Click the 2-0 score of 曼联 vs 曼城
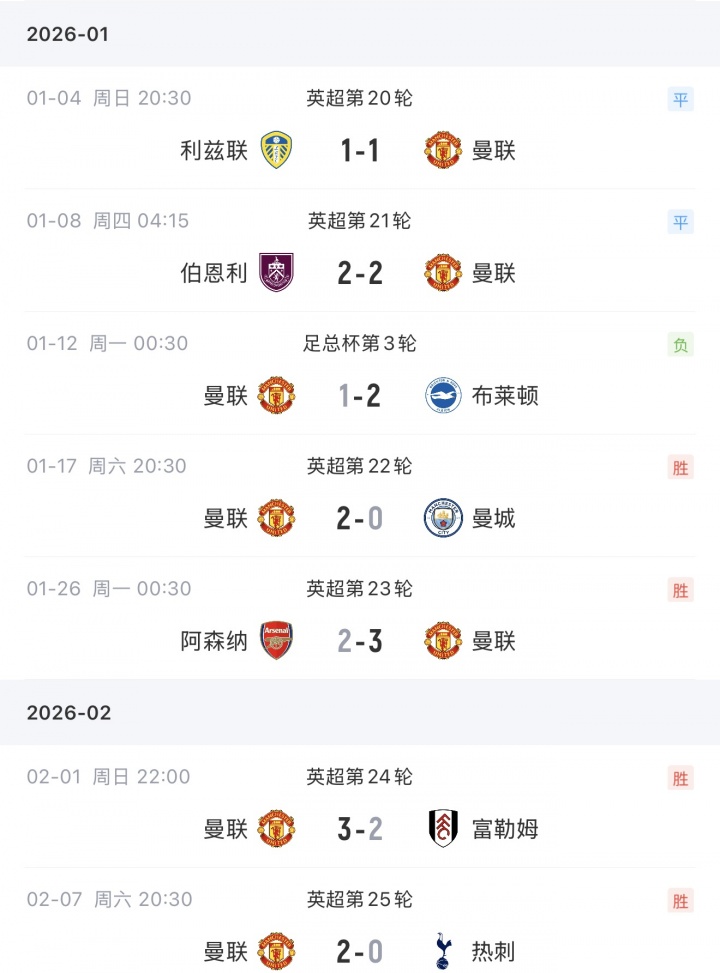Viewport: 720px width, 973px height. pos(358,518)
